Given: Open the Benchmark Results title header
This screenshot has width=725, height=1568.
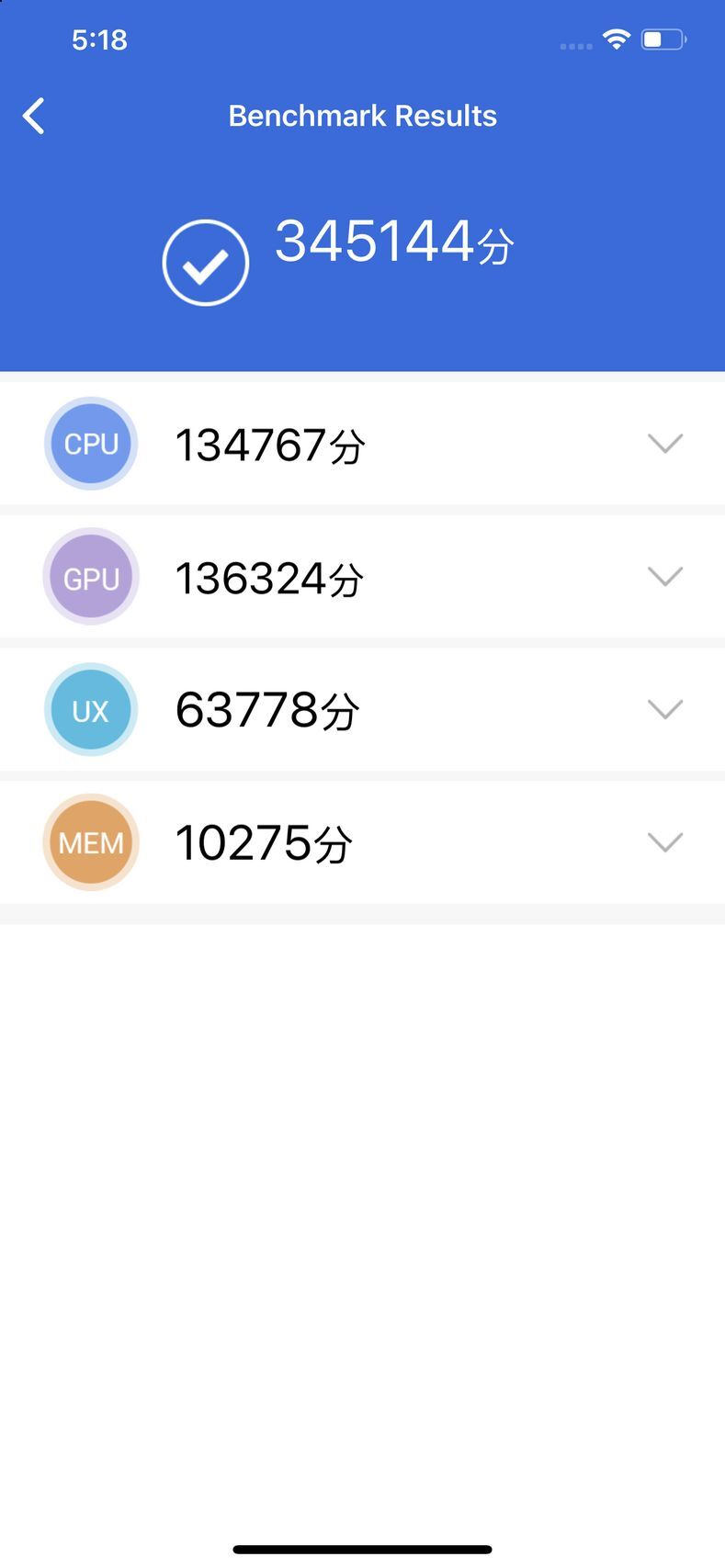Looking at the screenshot, I should tap(362, 115).
